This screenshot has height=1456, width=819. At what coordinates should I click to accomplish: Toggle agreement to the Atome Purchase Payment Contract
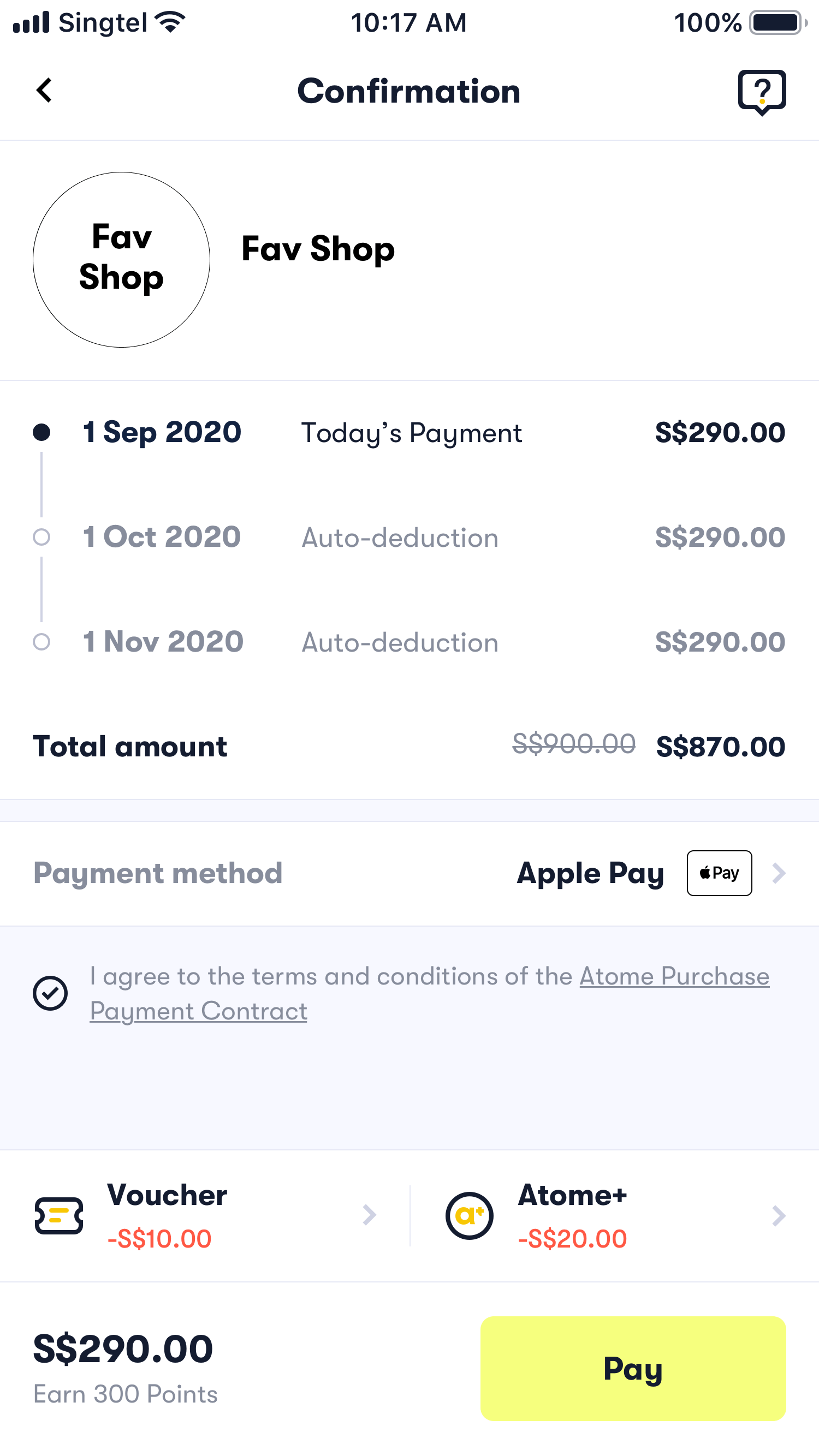tap(50, 992)
